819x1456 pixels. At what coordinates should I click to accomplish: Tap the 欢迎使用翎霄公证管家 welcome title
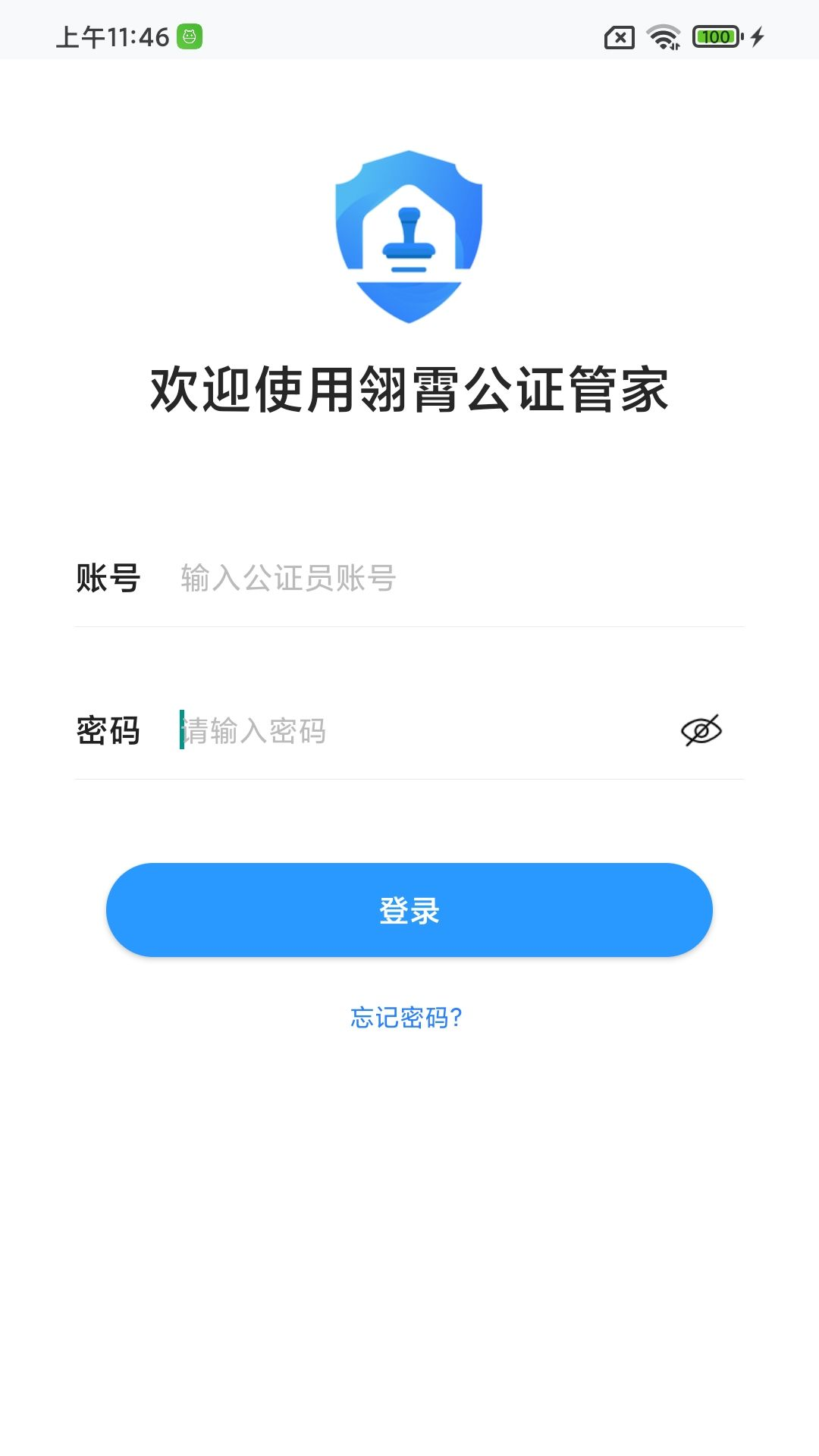(409, 387)
